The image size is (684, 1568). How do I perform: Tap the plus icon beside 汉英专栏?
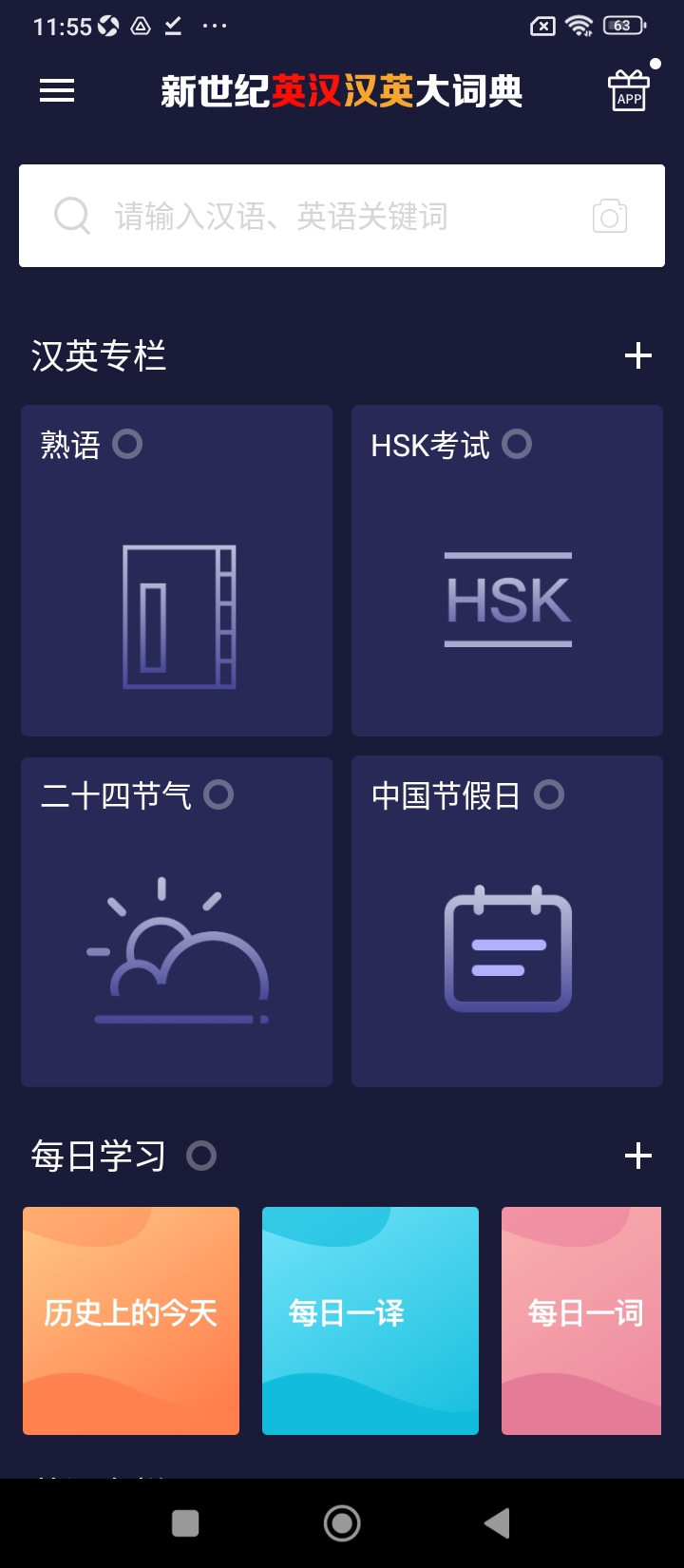638,356
